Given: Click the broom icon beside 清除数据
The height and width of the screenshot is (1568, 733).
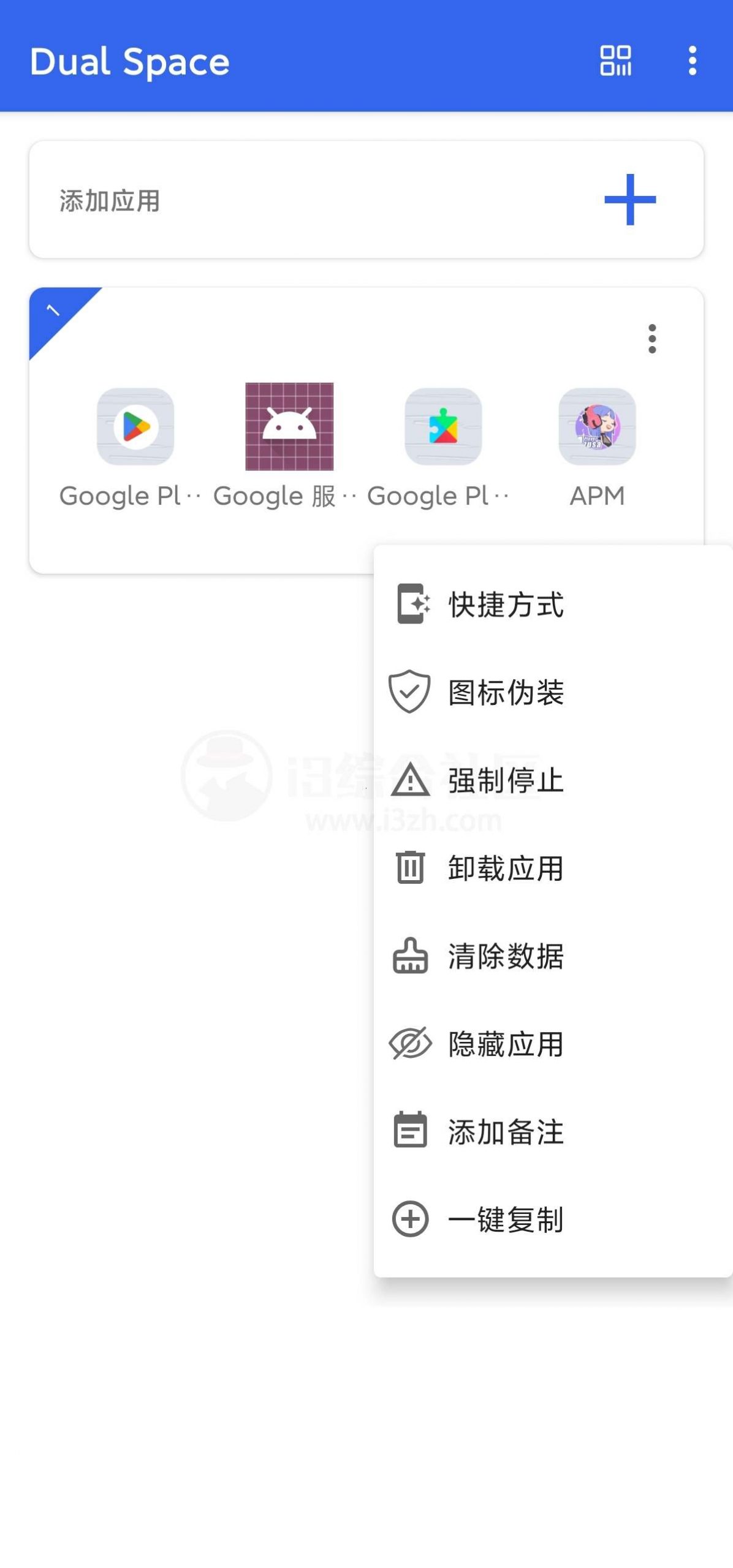Looking at the screenshot, I should coord(412,957).
